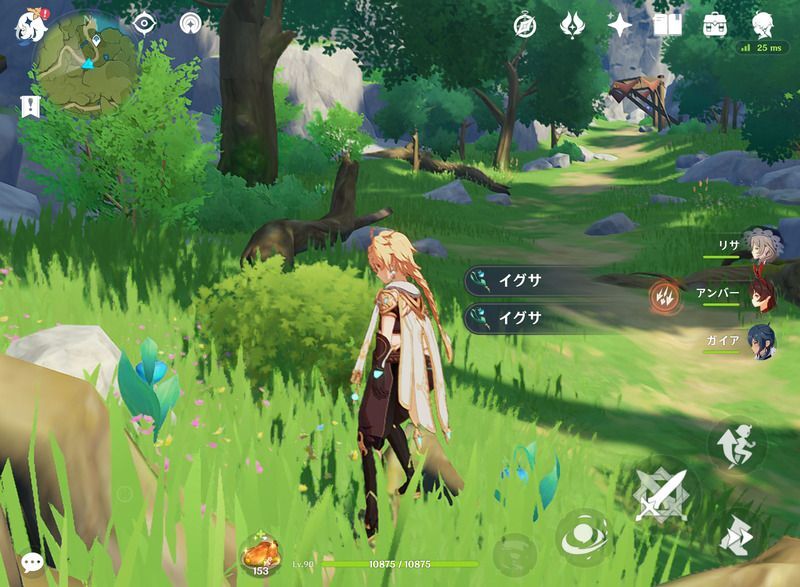The height and width of the screenshot is (587, 800).
Task: Switch to party member アンバー
Action: click(760, 294)
